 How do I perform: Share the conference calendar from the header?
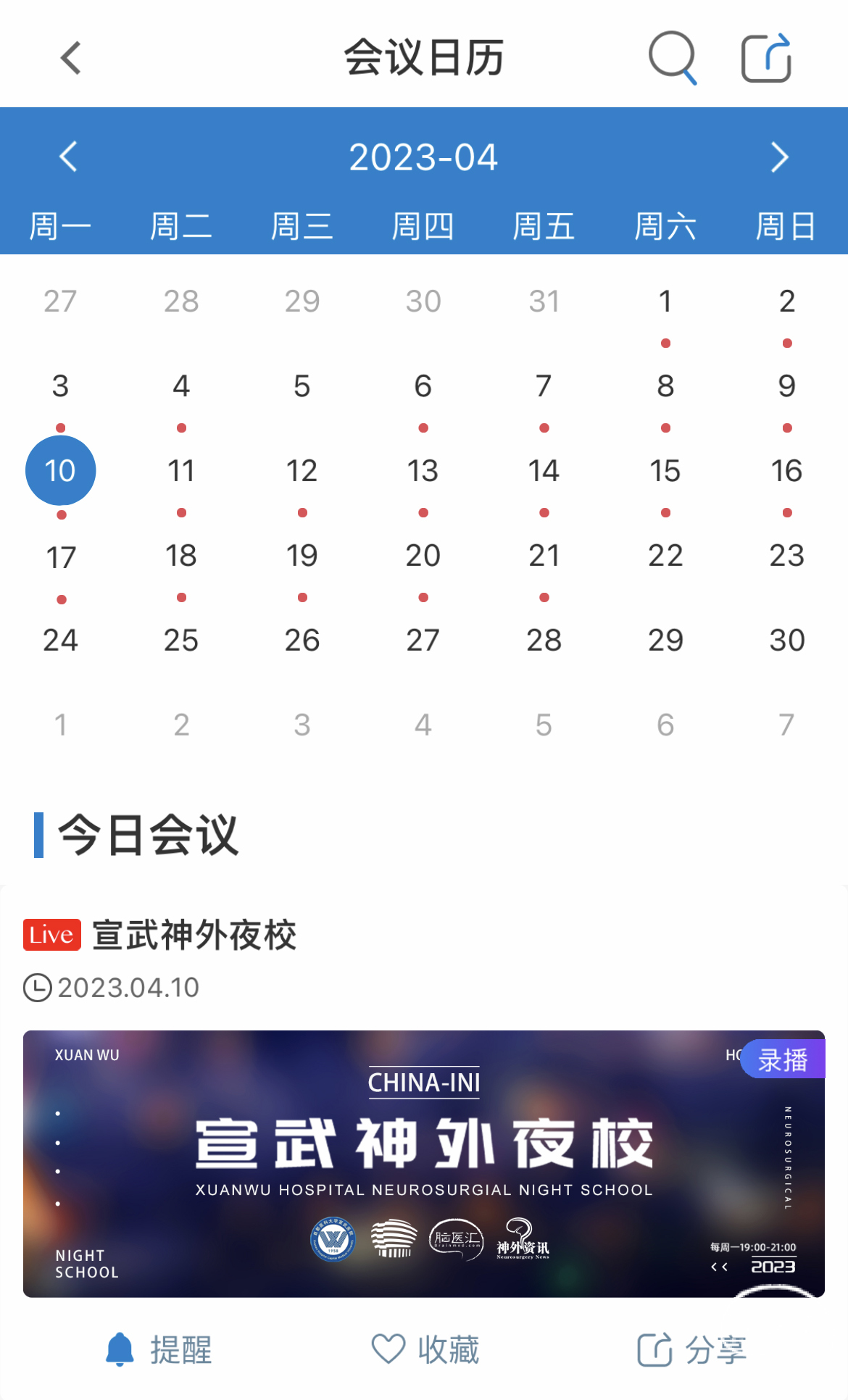coord(766,58)
